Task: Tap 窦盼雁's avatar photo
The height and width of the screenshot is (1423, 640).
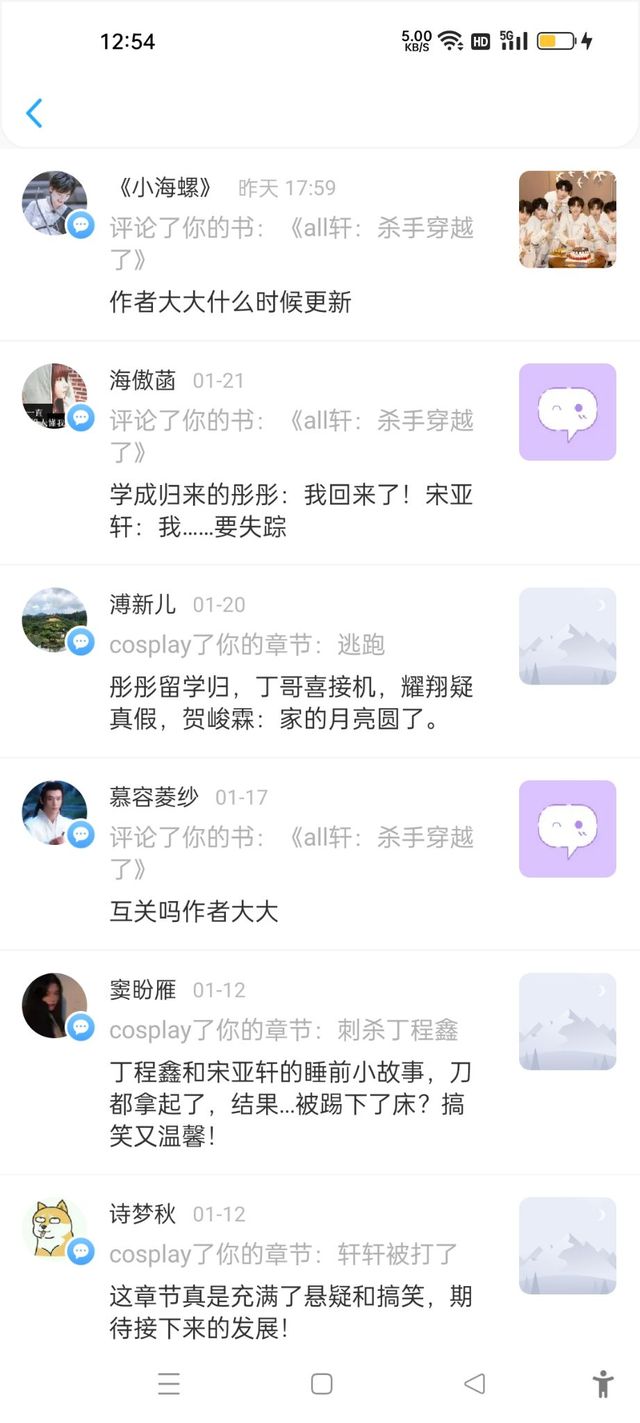Action: 55,1005
